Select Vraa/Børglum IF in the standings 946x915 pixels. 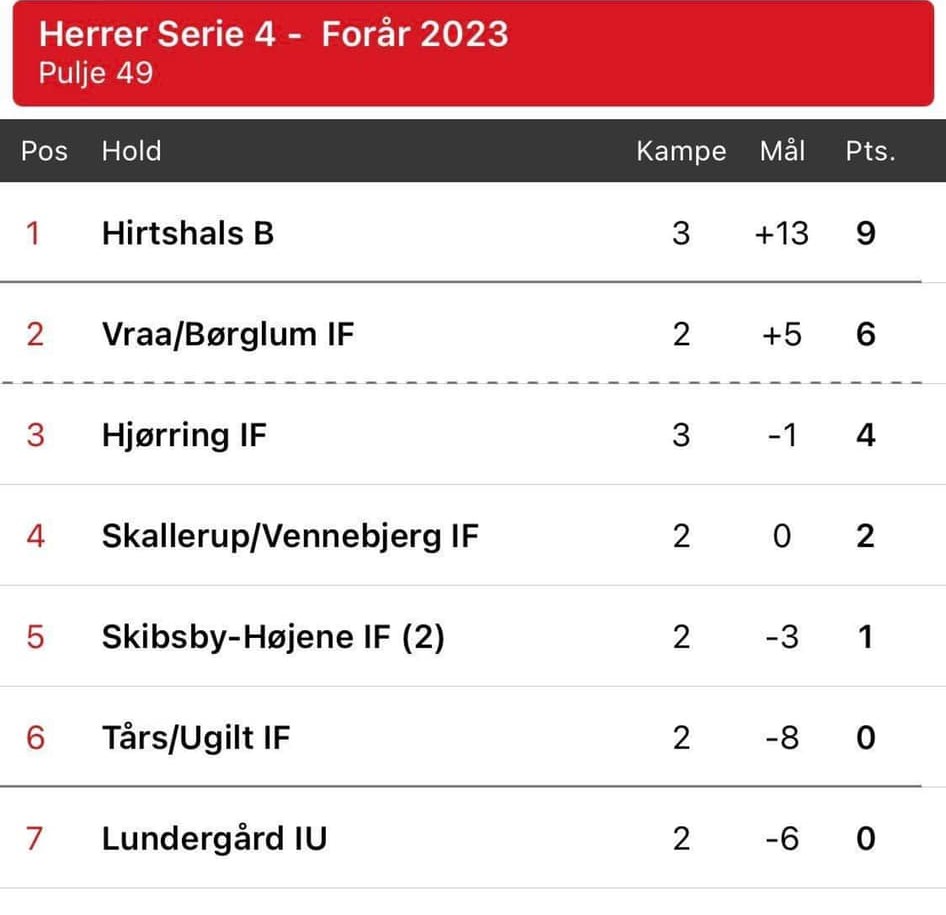(228, 334)
